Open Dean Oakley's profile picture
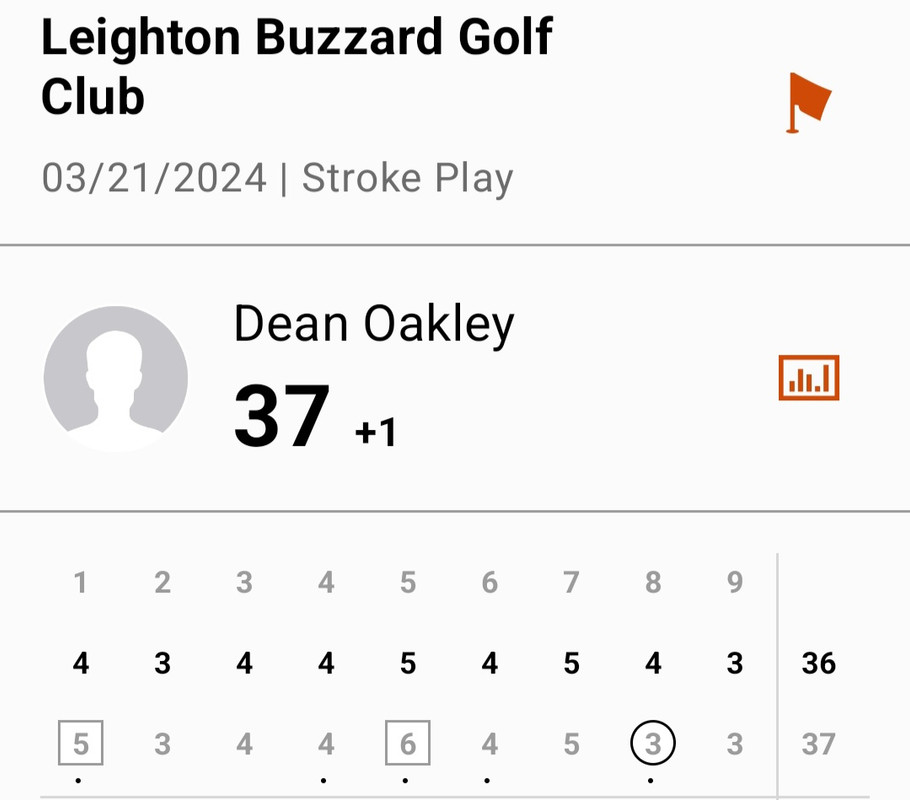The height and width of the screenshot is (800, 910). point(116,378)
